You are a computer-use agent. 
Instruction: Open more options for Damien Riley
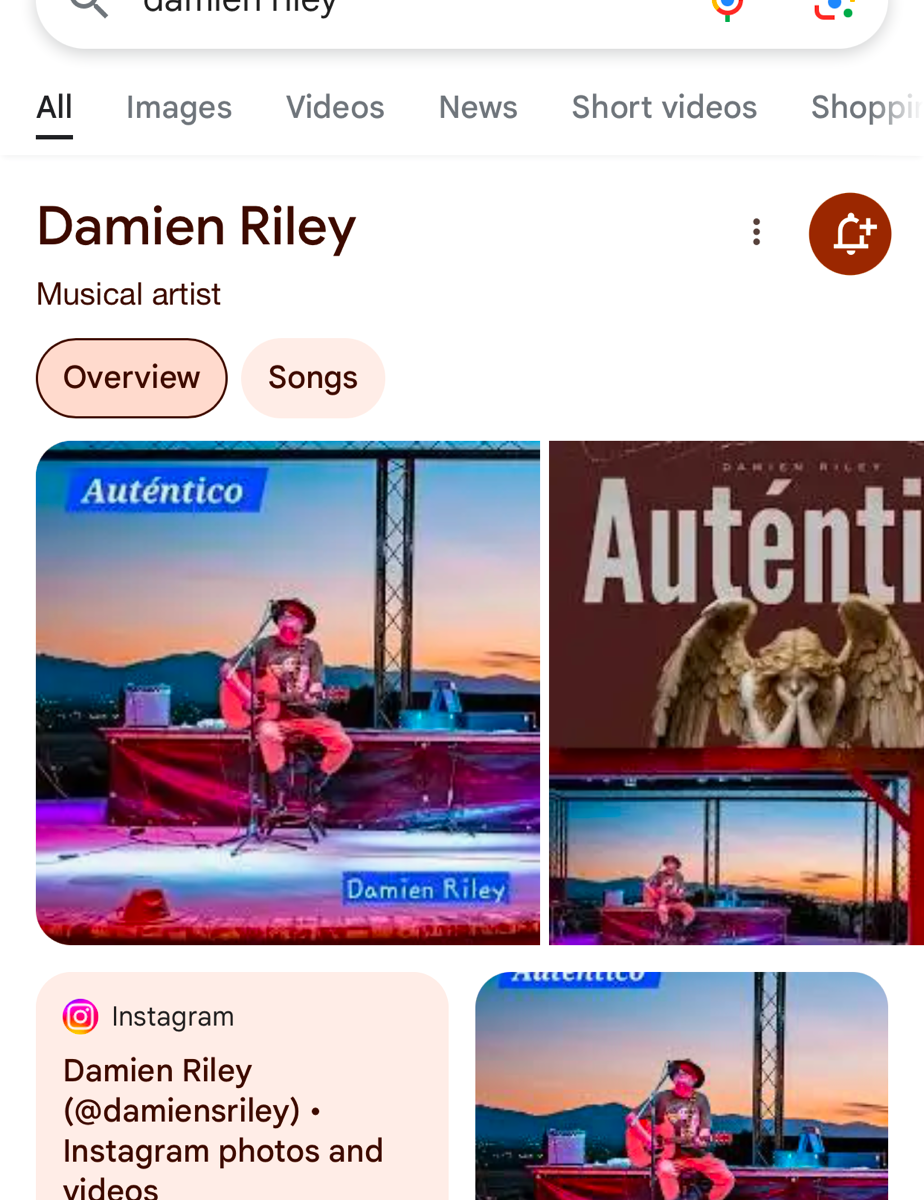[x=756, y=232]
